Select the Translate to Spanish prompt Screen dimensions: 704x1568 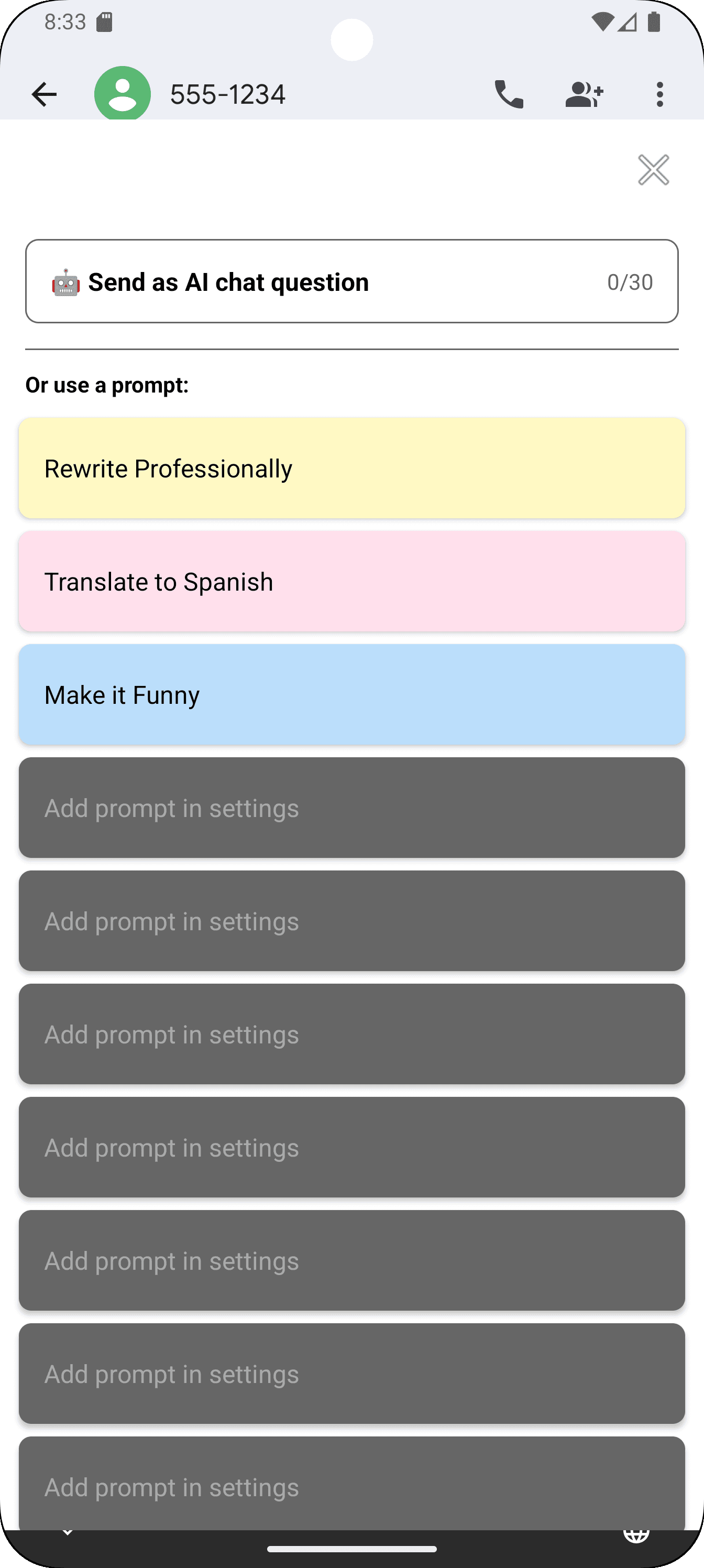click(x=351, y=581)
